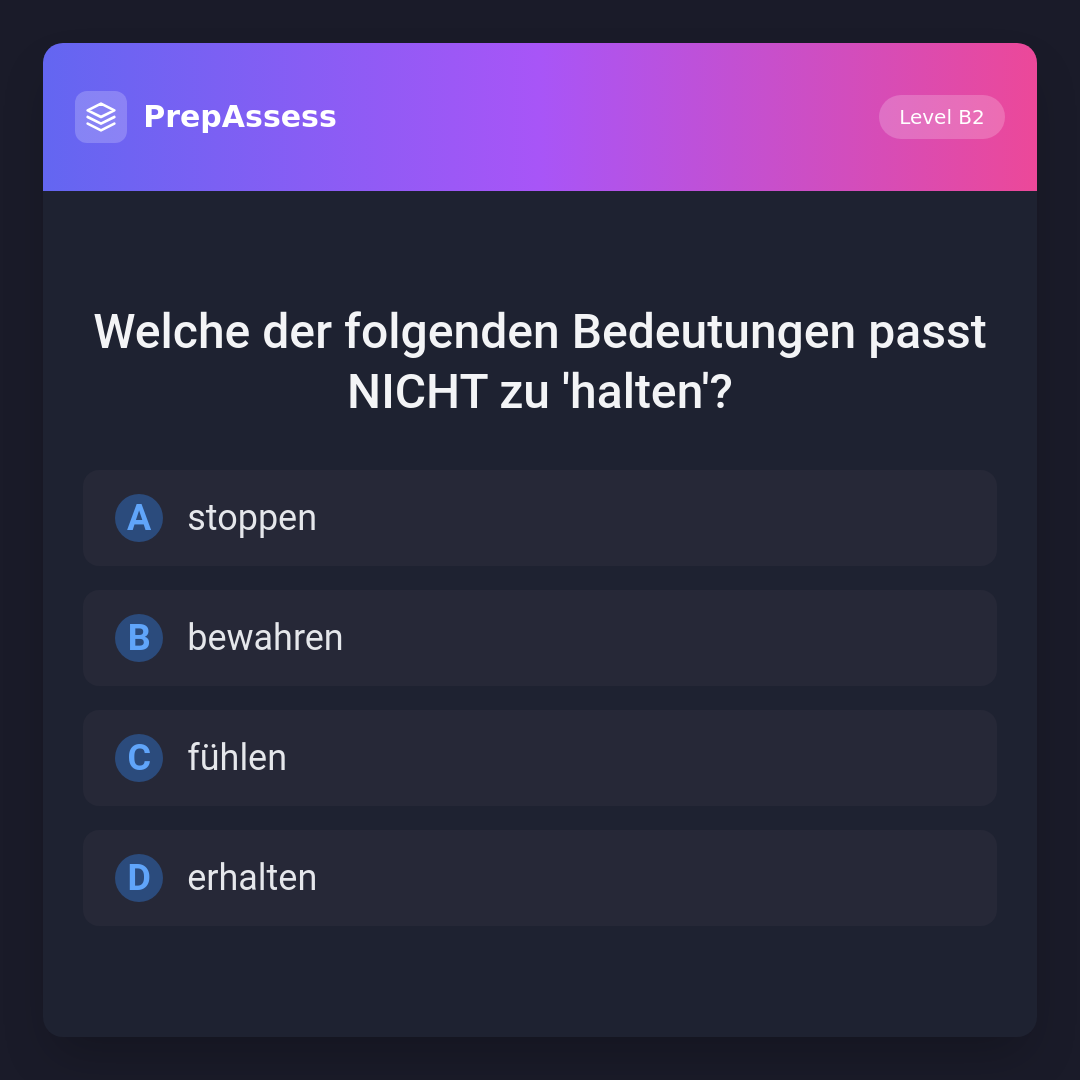Image resolution: width=1080 pixels, height=1080 pixels.
Task: Mark option D 'erhalten' as answer
Action: [x=540, y=878]
